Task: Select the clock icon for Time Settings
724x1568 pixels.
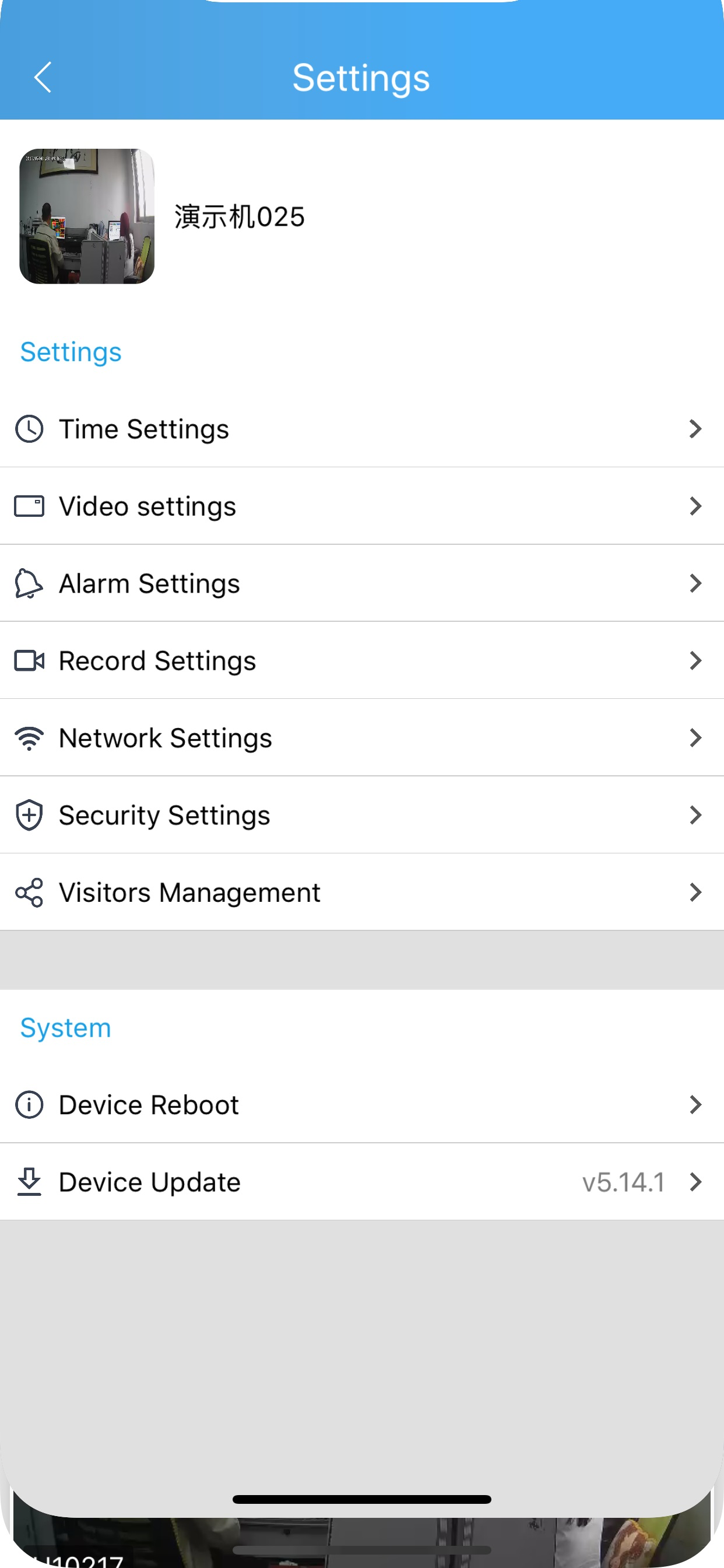Action: [x=29, y=428]
